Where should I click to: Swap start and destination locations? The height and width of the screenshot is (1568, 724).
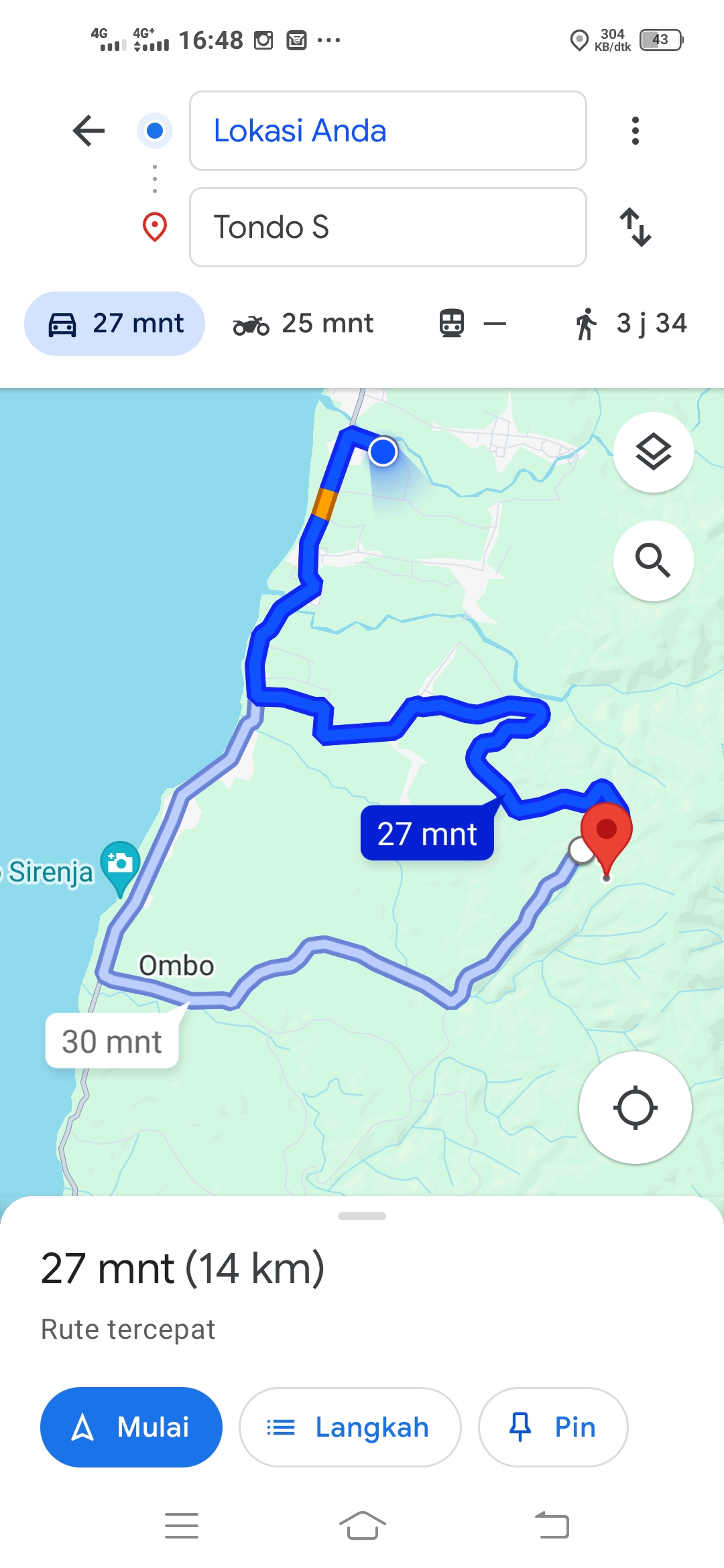click(635, 227)
